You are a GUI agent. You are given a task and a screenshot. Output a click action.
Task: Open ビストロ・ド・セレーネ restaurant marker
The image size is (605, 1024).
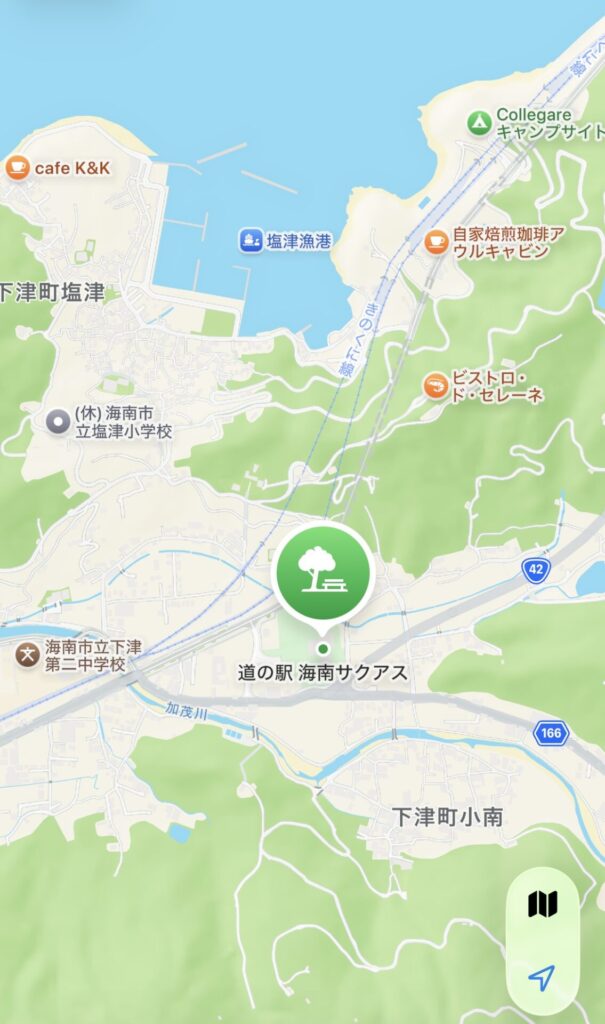436,386
